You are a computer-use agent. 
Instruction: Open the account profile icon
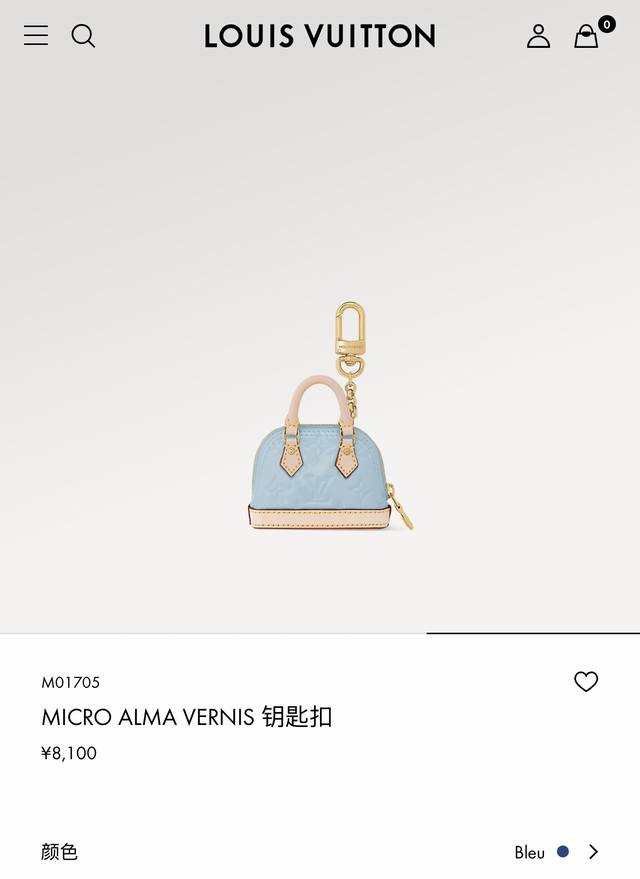538,37
